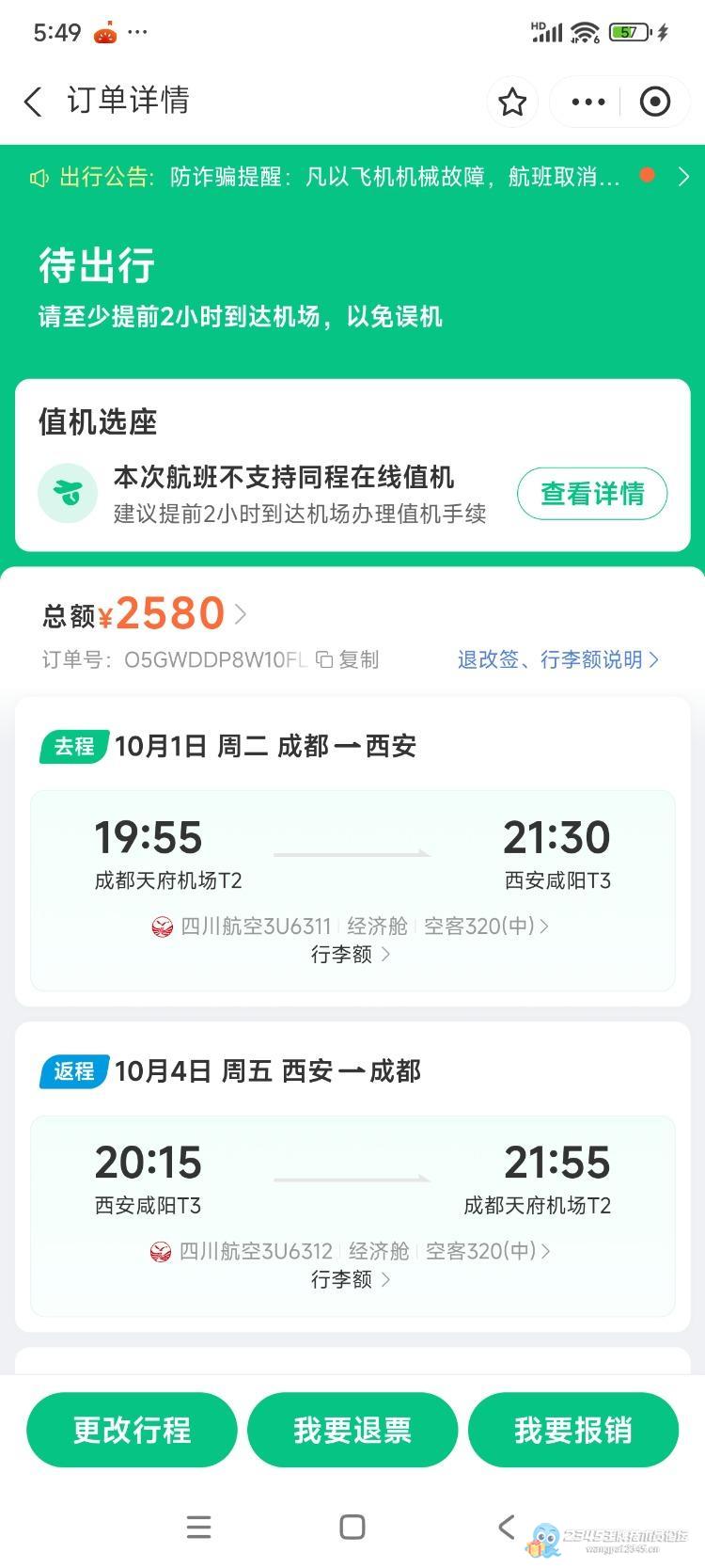The height and width of the screenshot is (1568, 705).
Task: Tap system home button
Action: pyautogui.click(x=352, y=1527)
